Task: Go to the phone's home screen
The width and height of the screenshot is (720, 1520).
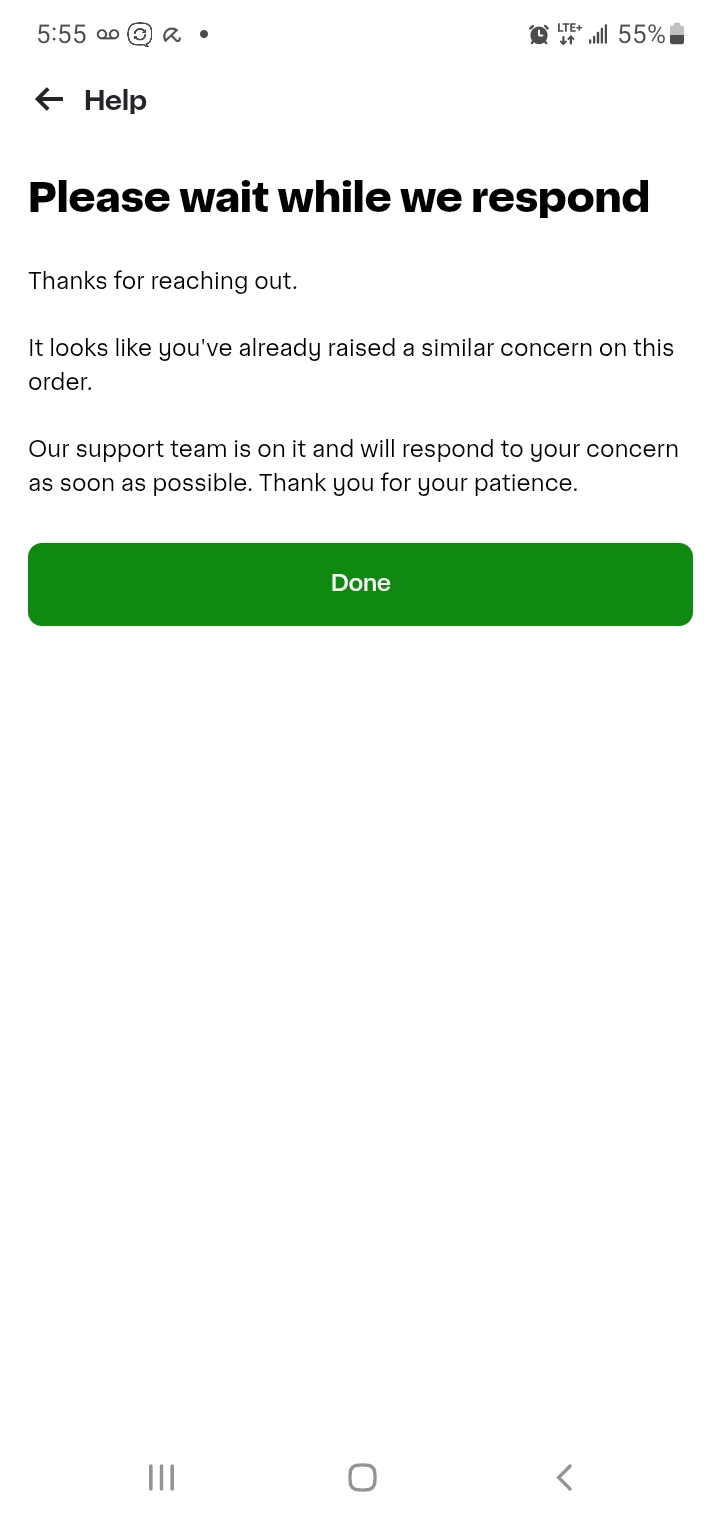Action: (362, 1477)
